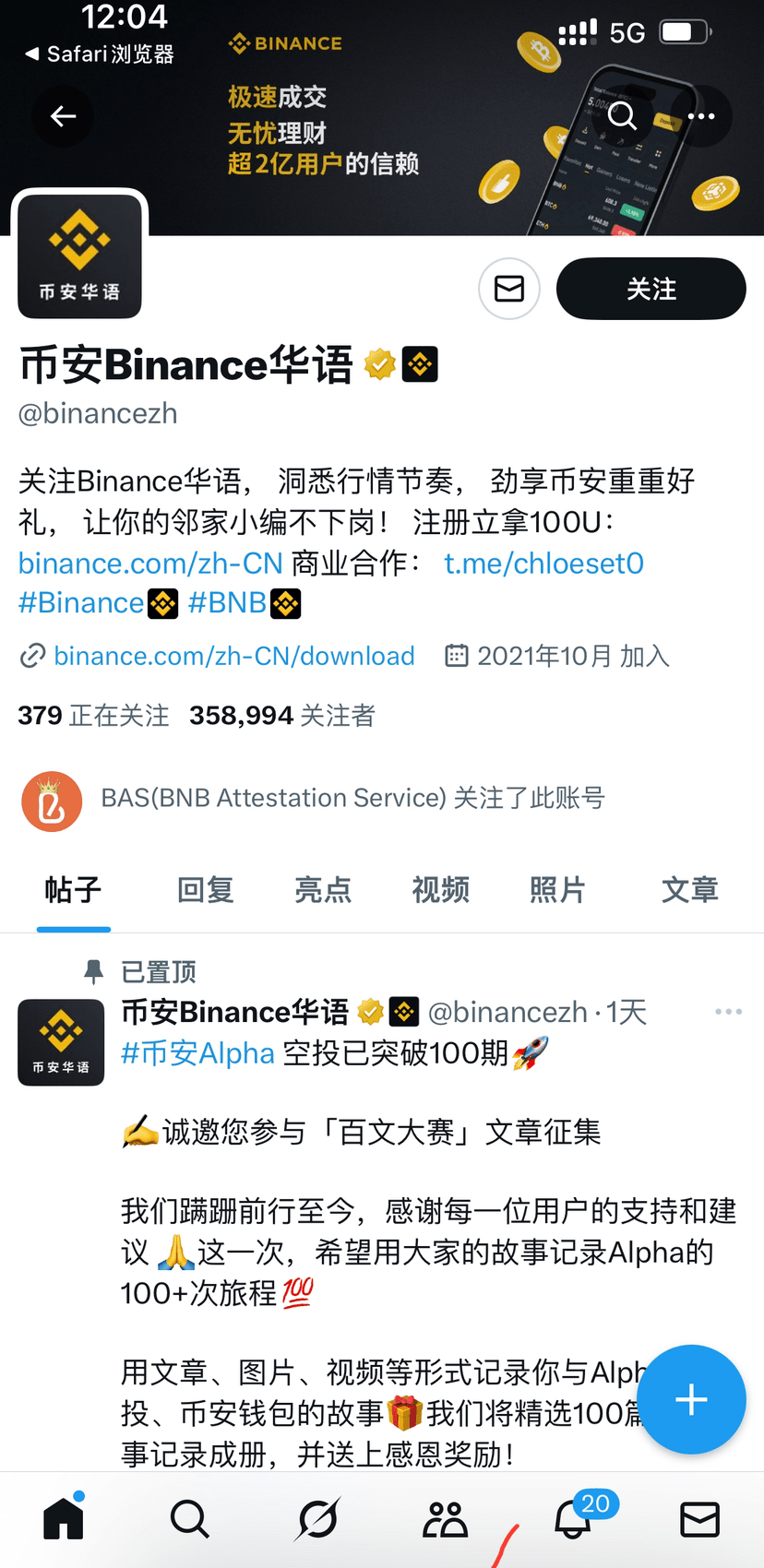Compose a new post with plus button
Screen dimensions: 764x1568
click(x=691, y=1399)
